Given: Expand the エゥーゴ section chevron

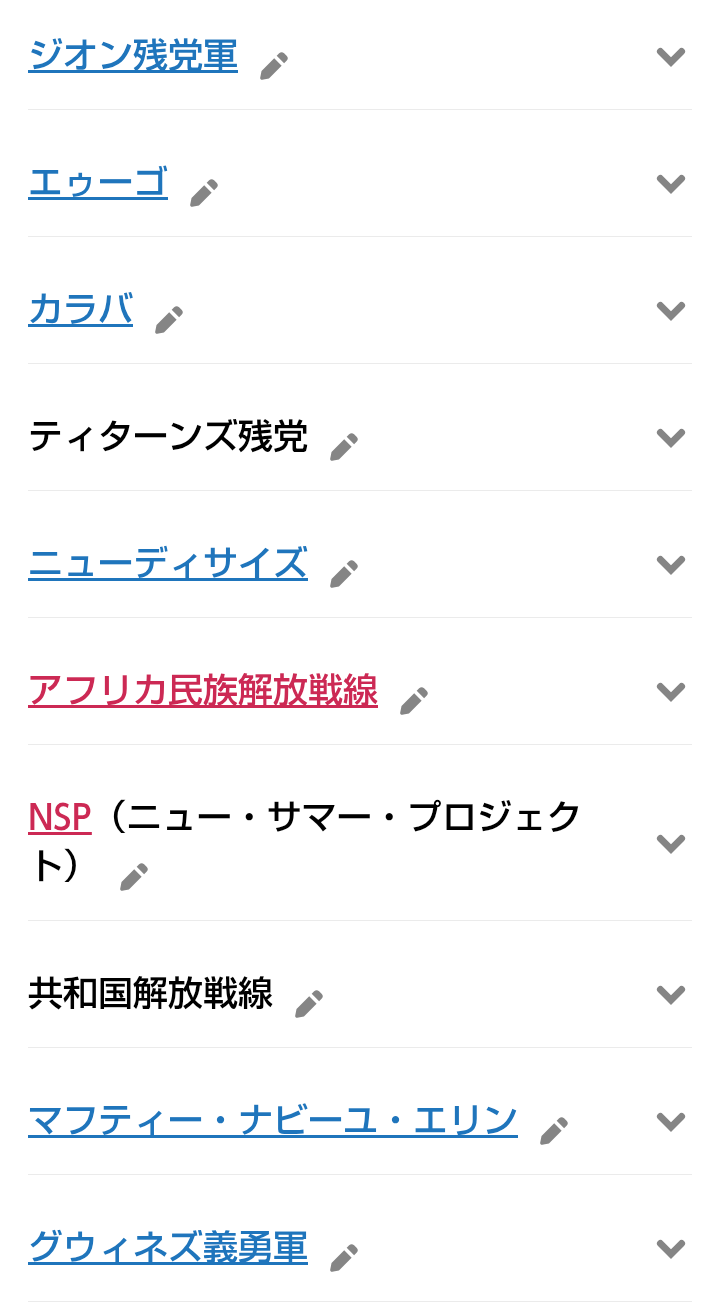Looking at the screenshot, I should pyautogui.click(x=670, y=183).
